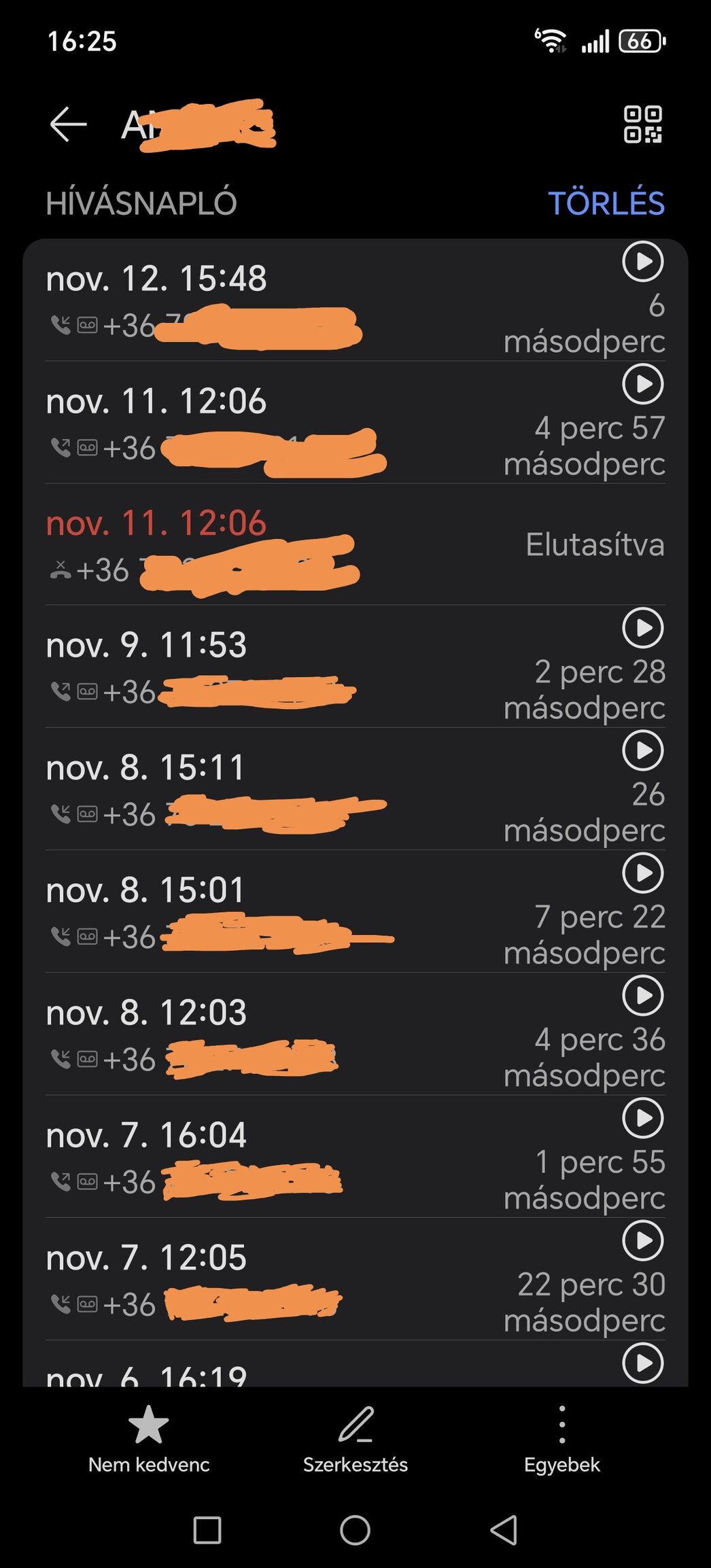The width and height of the screenshot is (711, 1568).
Task: Tap TÖRLÉS to clear call log
Action: (x=606, y=203)
